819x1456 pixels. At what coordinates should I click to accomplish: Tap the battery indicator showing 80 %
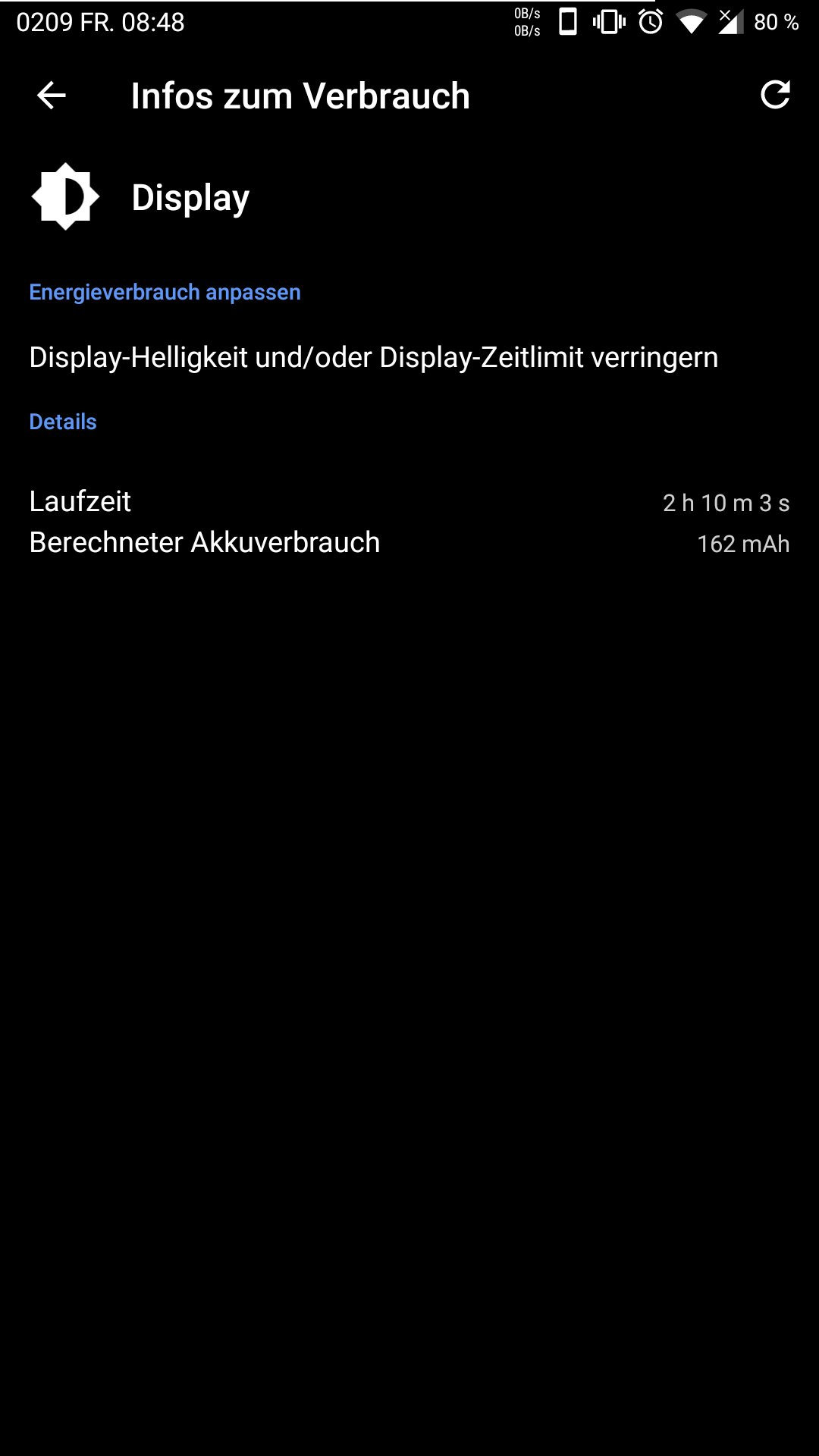click(776, 21)
